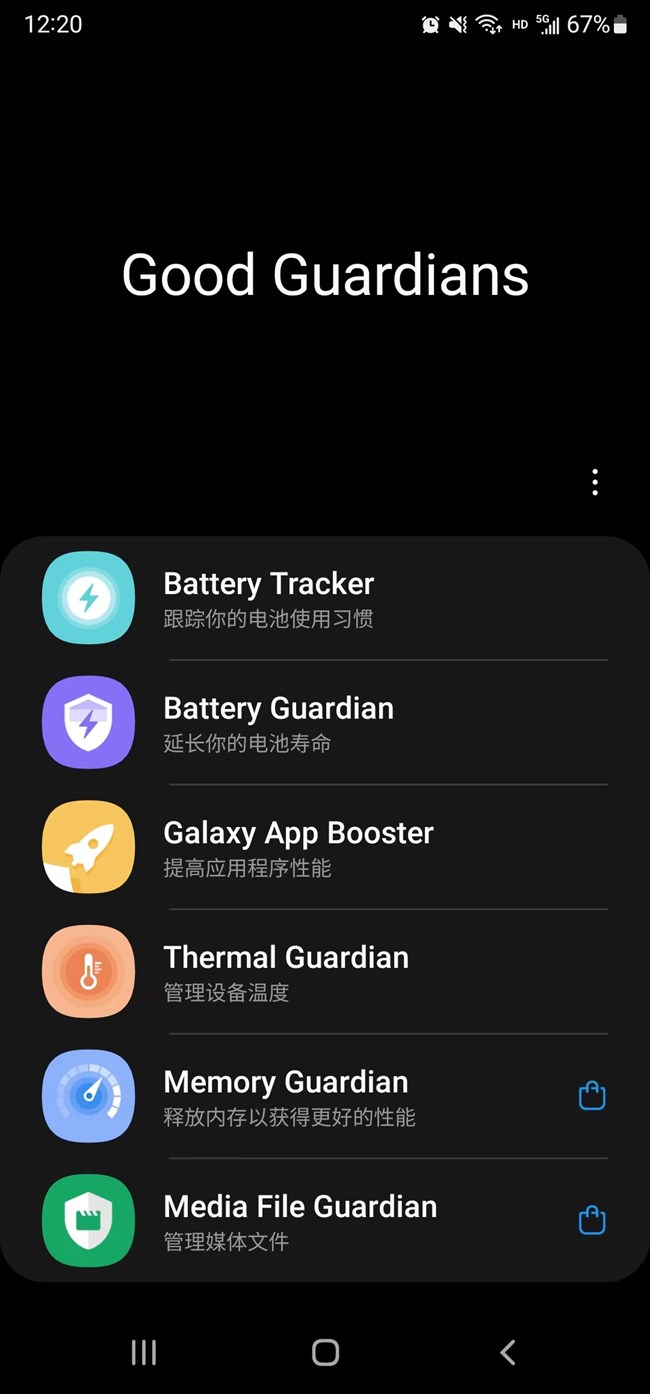This screenshot has height=1394, width=650.
Task: Launch Galaxy App Booster
Action: (x=298, y=847)
